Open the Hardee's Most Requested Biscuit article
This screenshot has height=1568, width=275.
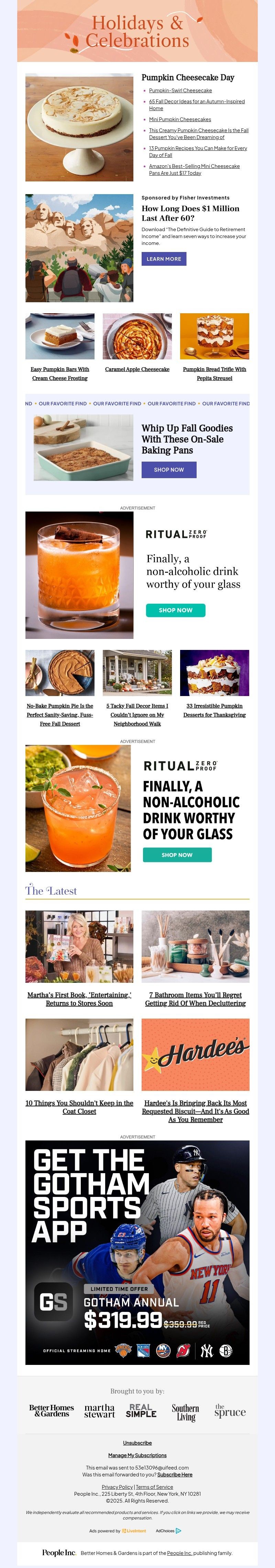195,1111
